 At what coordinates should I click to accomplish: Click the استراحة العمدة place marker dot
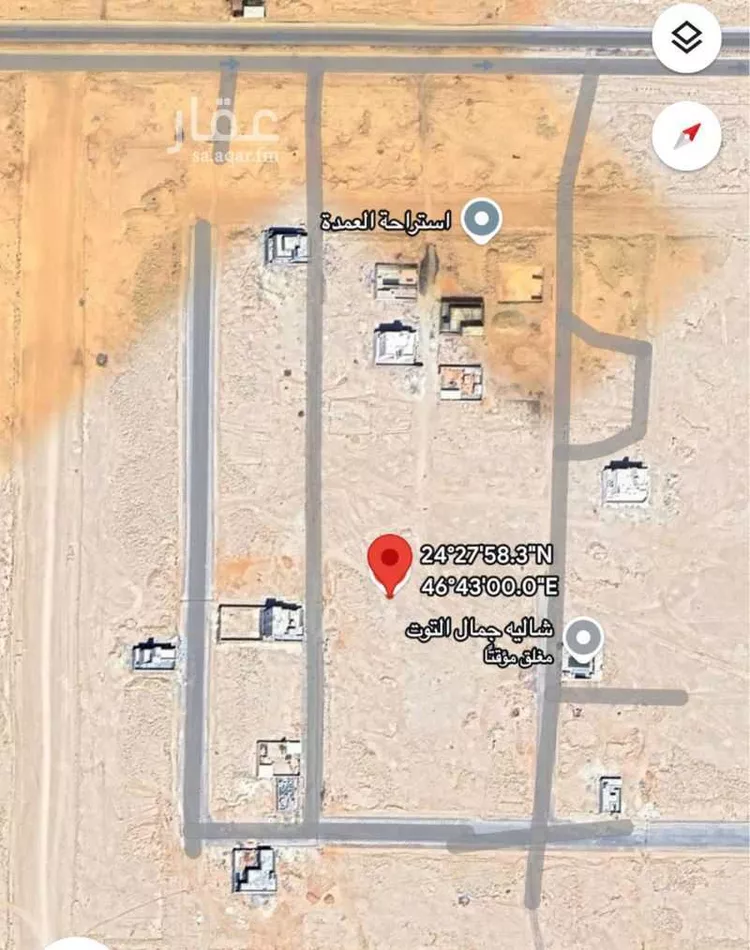482,218
